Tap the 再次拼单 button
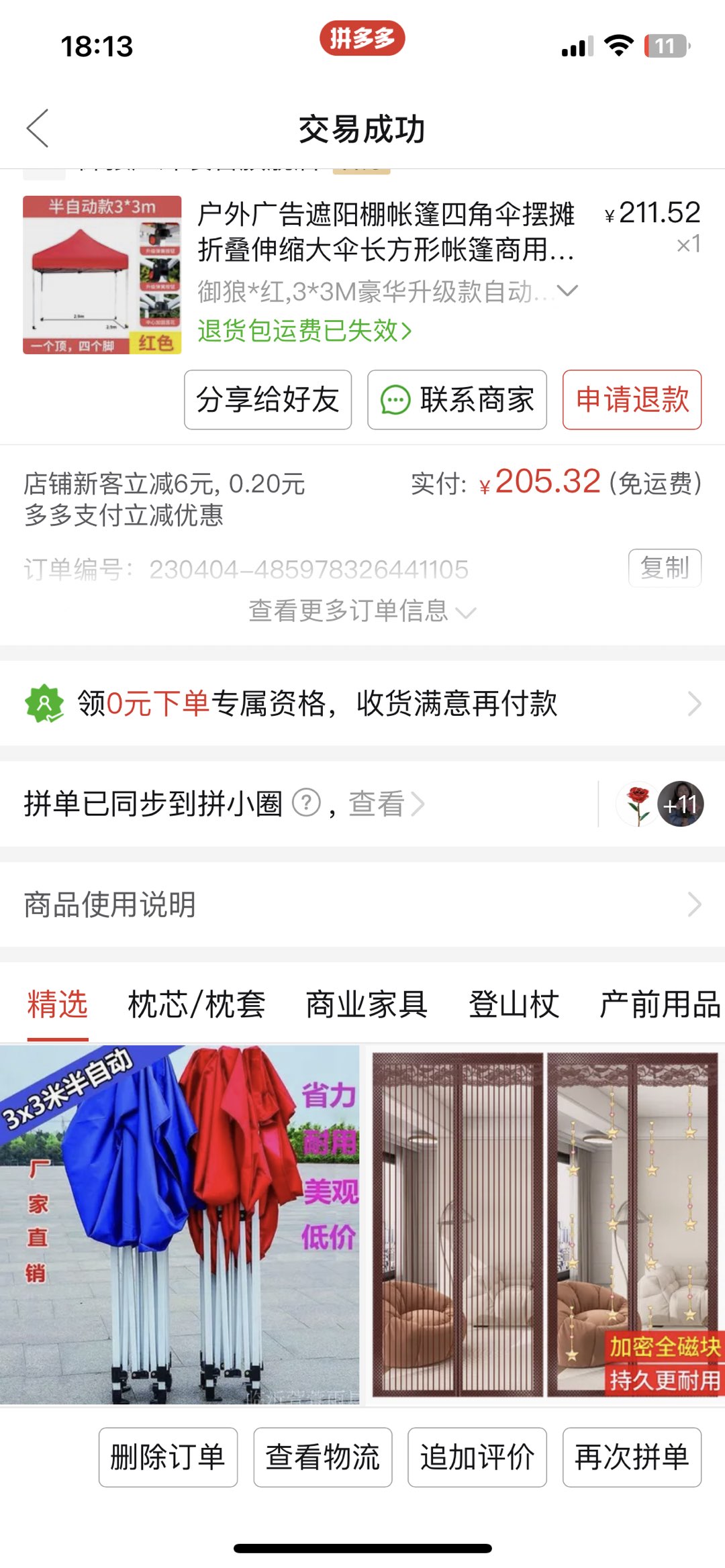The height and width of the screenshot is (1568, 725). click(x=632, y=1457)
